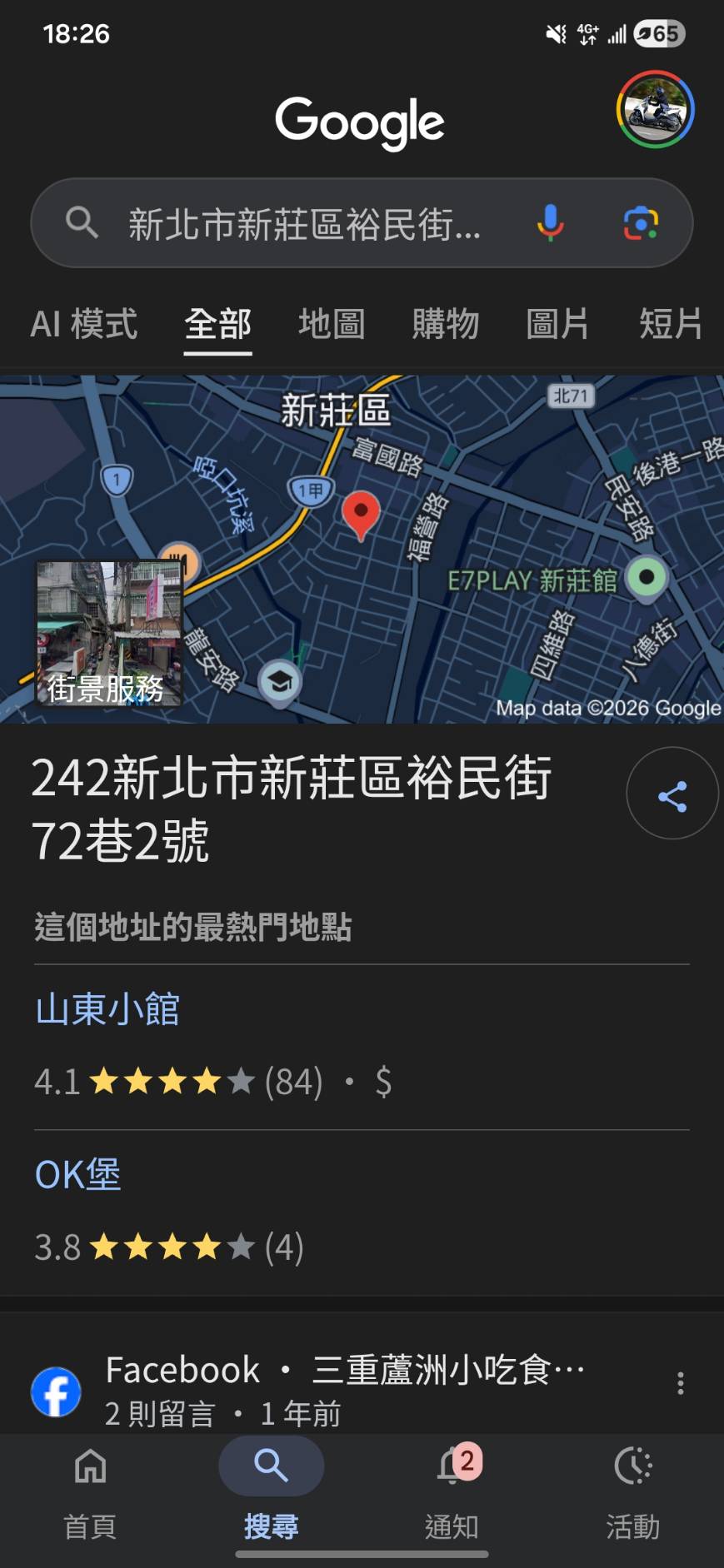Viewport: 724px width, 1568px height.
Task: Share this address result
Action: 672,794
